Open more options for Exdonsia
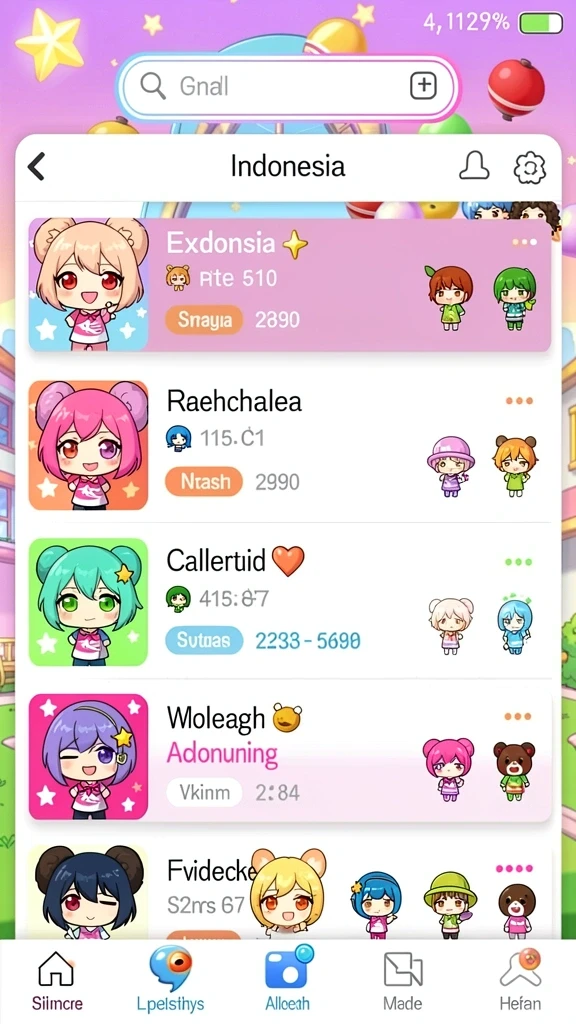The height and width of the screenshot is (1024, 576). tap(524, 242)
